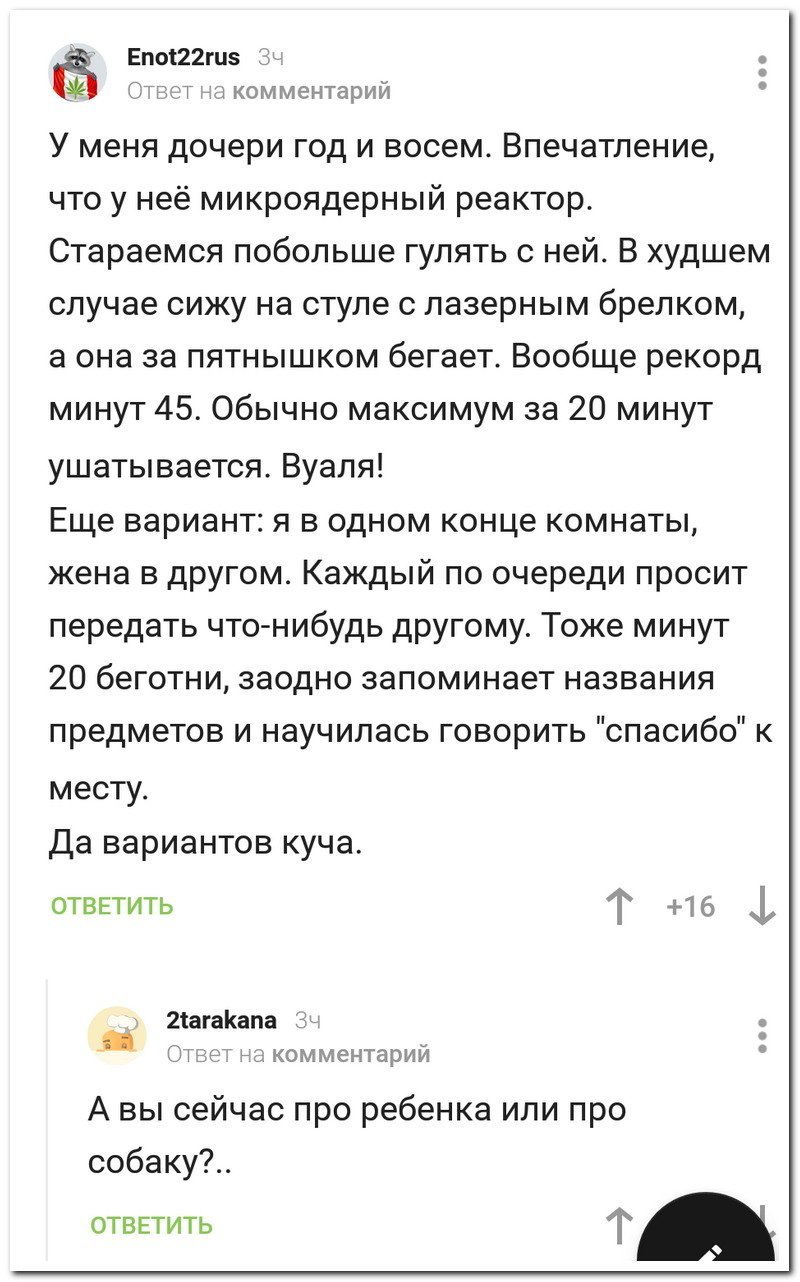
Task: Open overflow menu on 2tarakana comment
Action: 762,1036
